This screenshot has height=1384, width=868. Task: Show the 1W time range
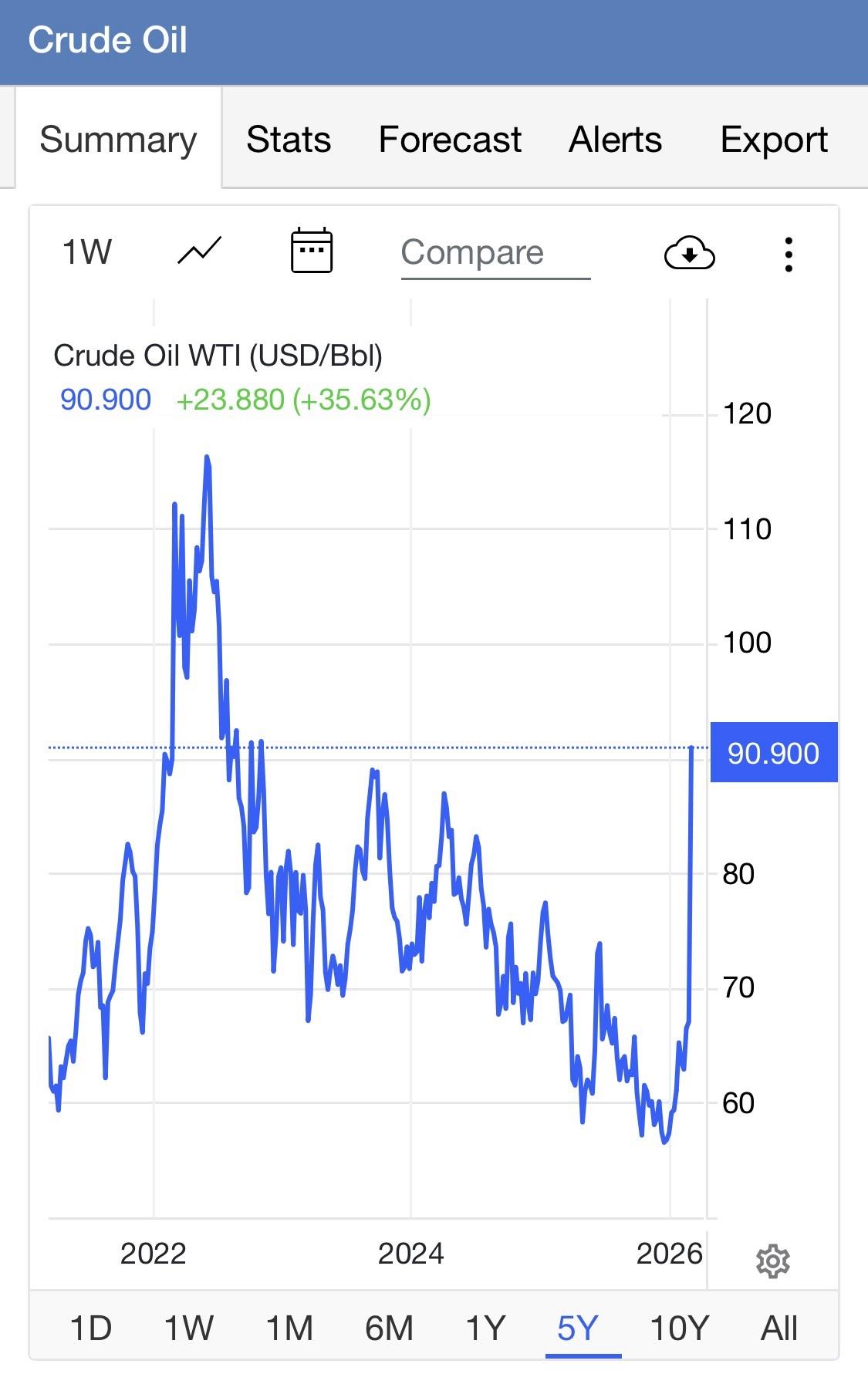point(188,1328)
